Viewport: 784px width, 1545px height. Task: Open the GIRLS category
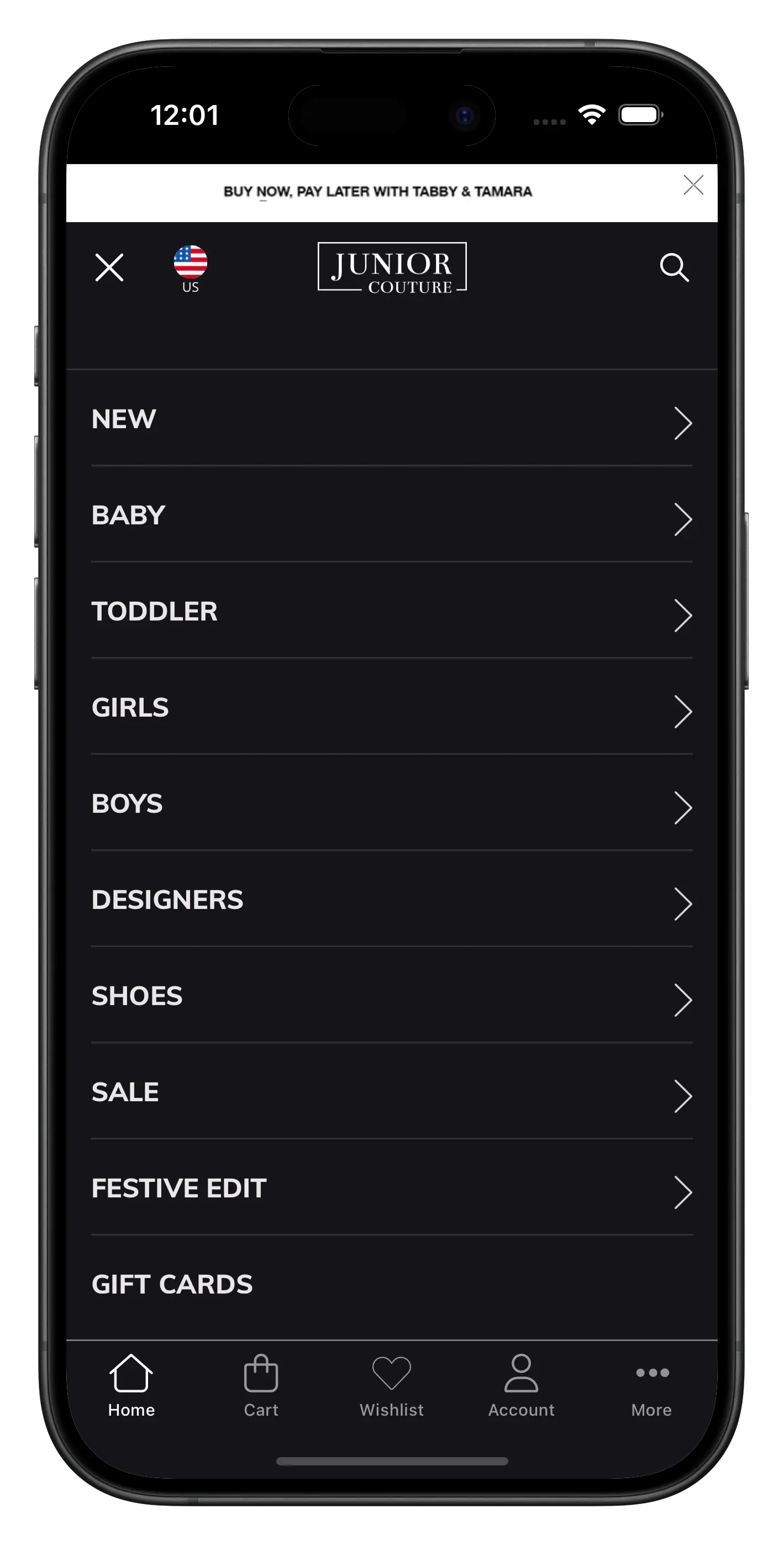pos(392,708)
